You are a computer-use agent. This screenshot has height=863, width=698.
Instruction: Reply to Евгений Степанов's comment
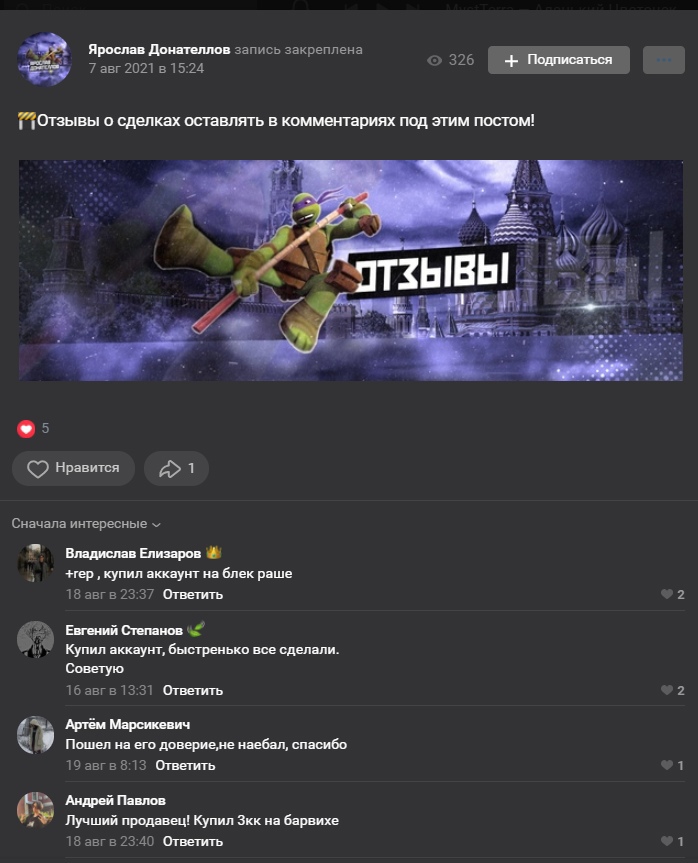193,690
